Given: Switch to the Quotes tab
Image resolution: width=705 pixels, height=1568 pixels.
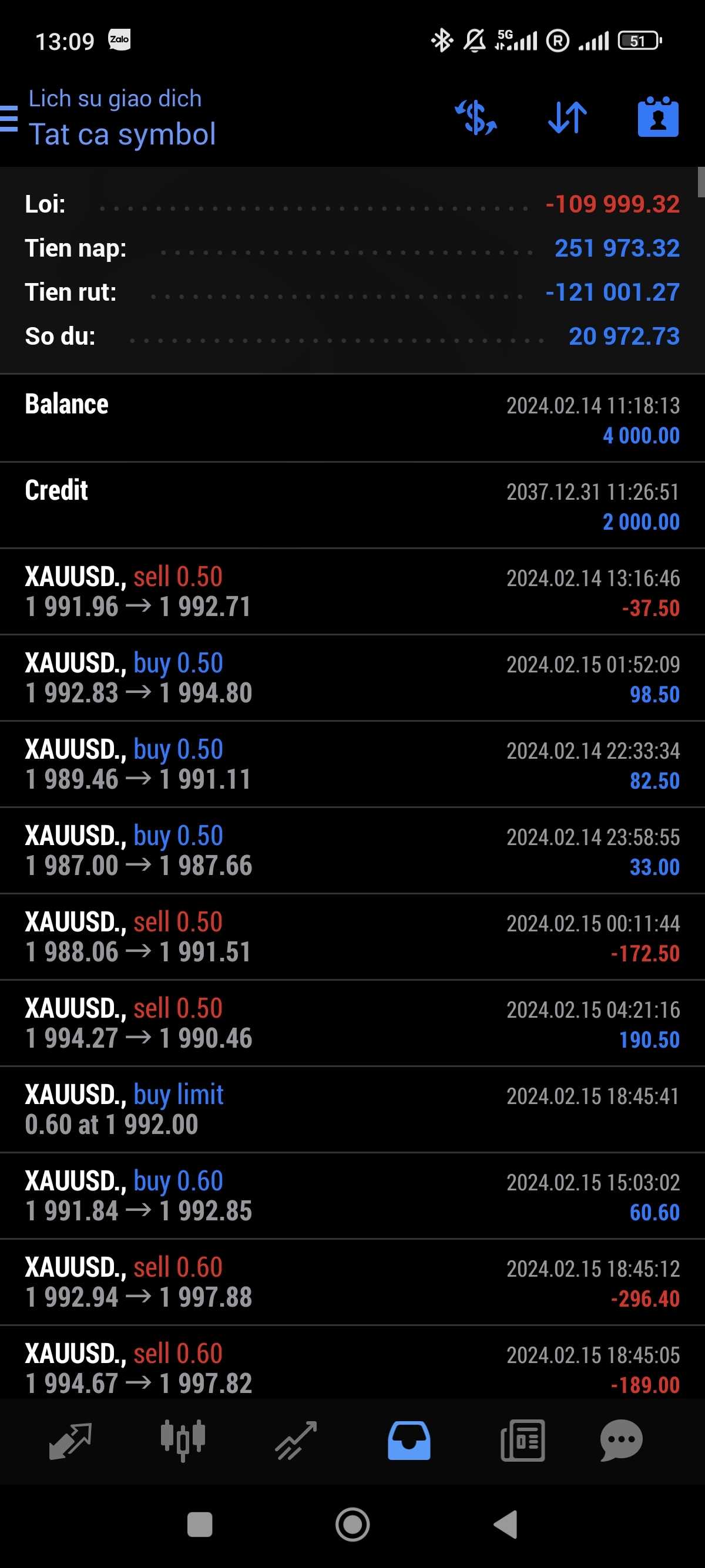Looking at the screenshot, I should (x=69, y=1440).
